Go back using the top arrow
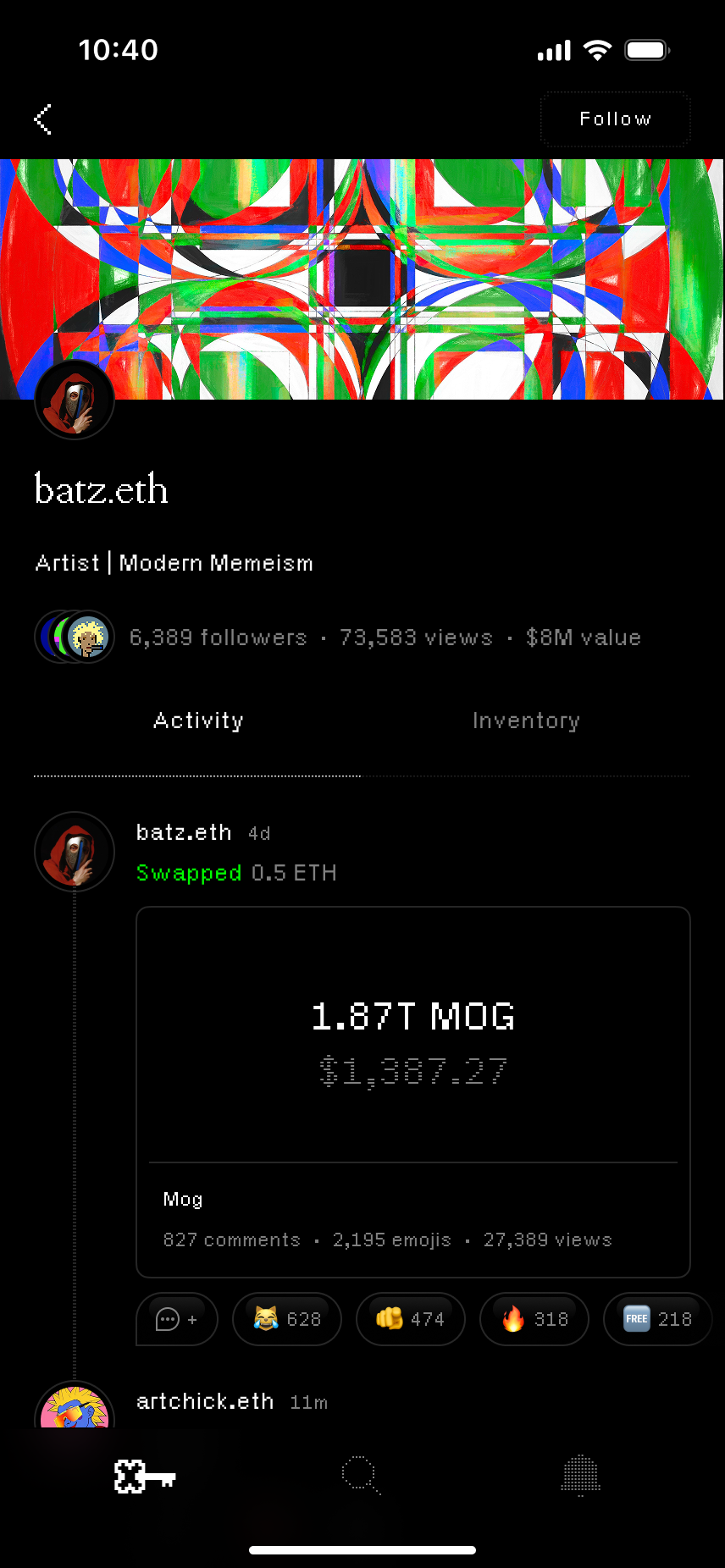725x1568 pixels. click(43, 119)
